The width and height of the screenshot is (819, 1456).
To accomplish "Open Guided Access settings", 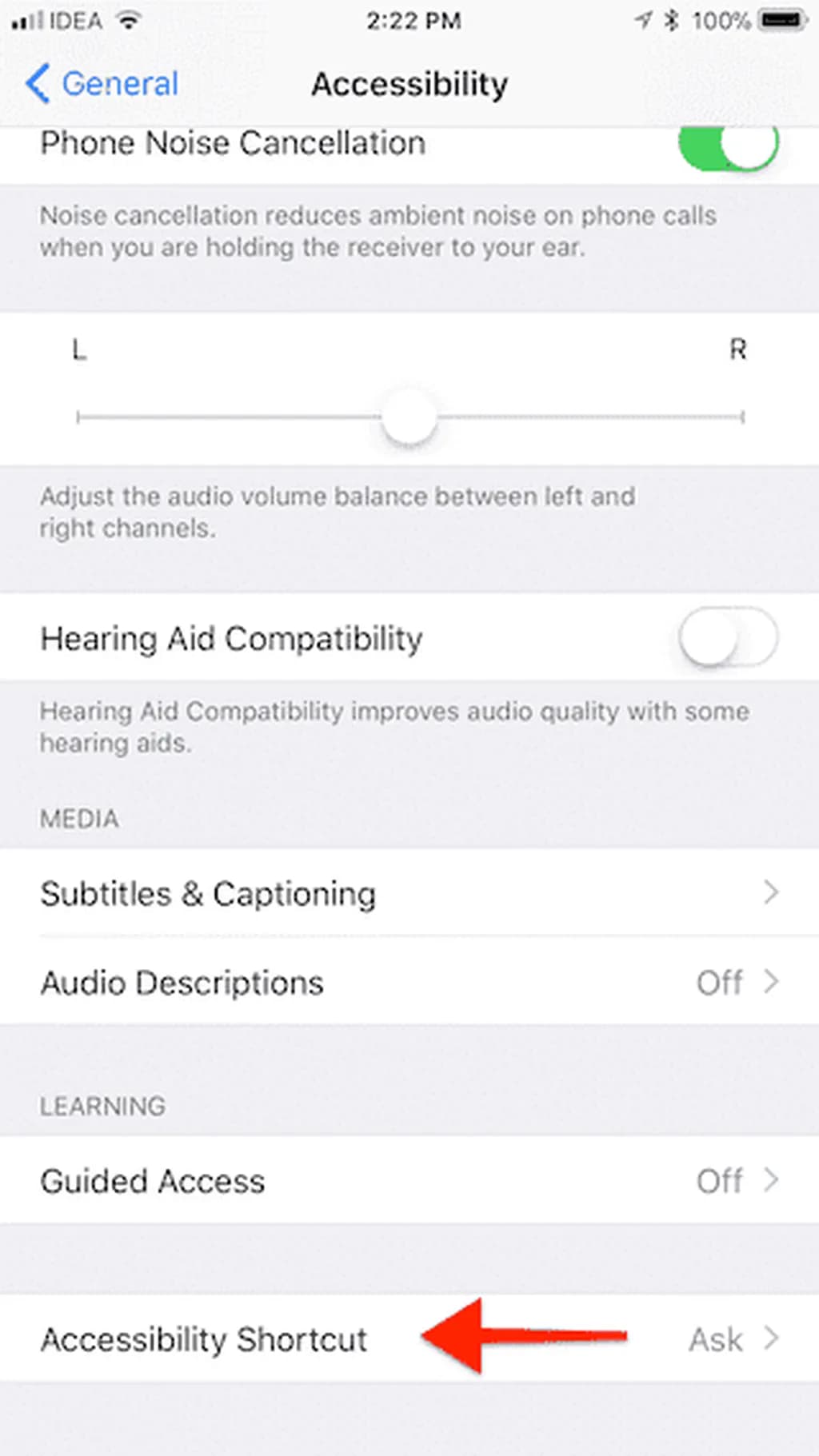I will (409, 1180).
